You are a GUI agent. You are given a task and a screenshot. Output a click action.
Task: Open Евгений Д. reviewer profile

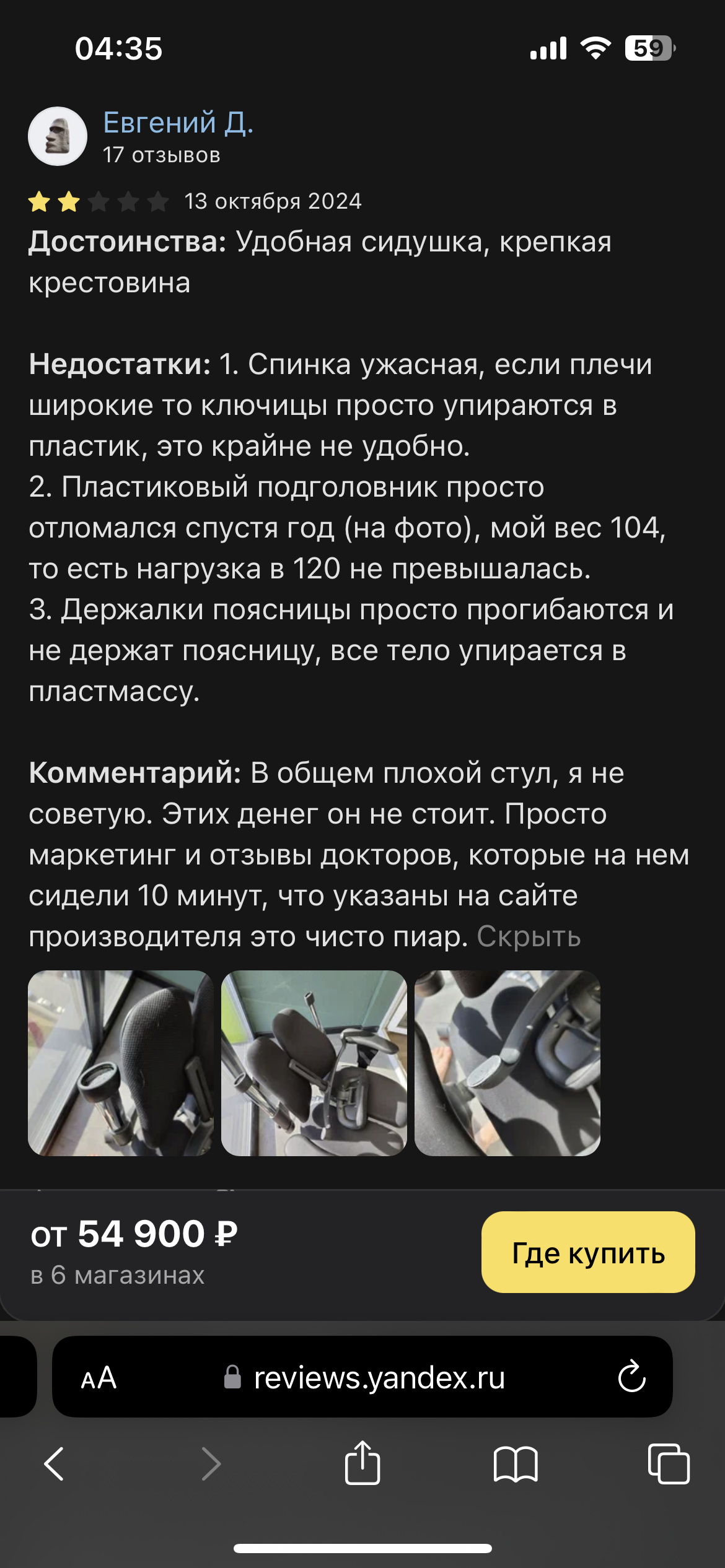178,123
